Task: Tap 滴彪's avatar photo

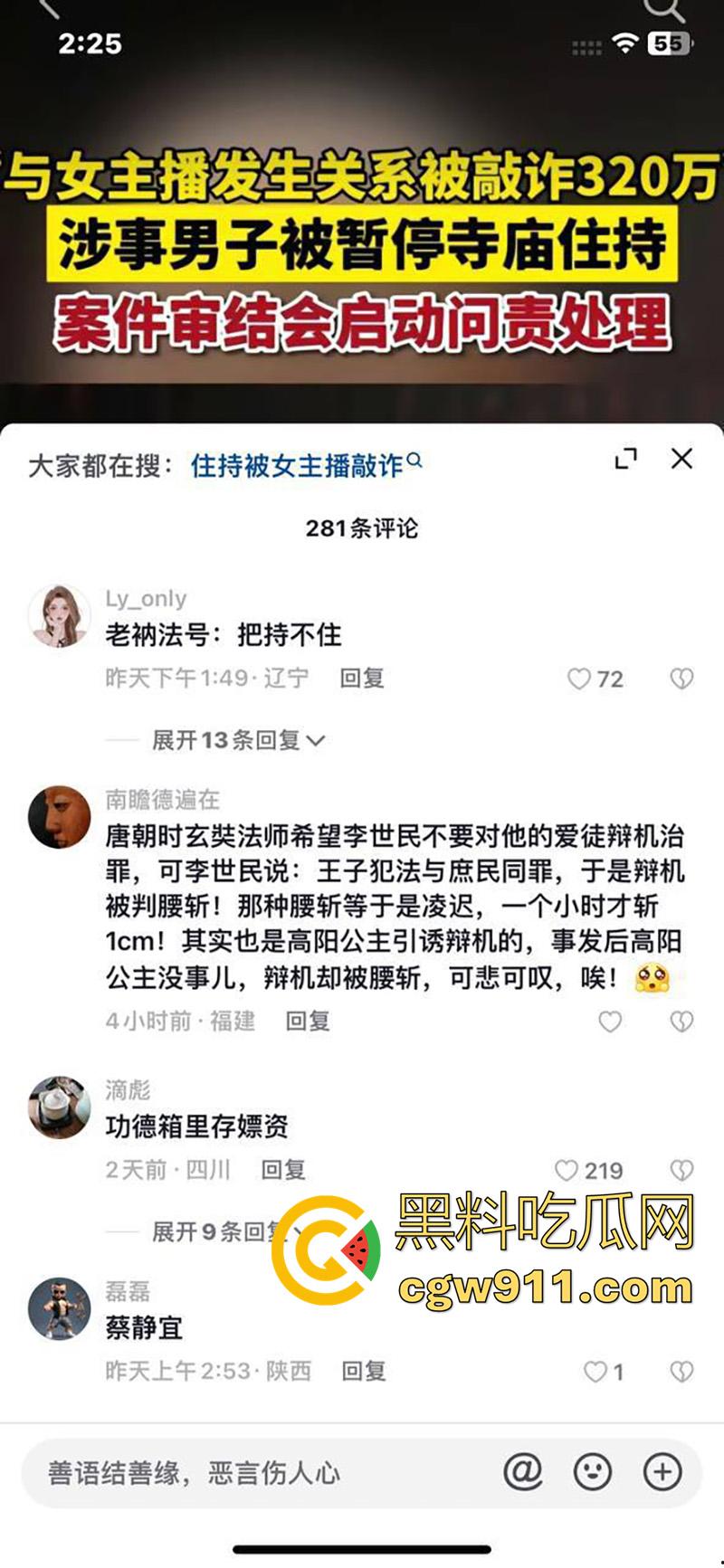Action: pos(60,1106)
